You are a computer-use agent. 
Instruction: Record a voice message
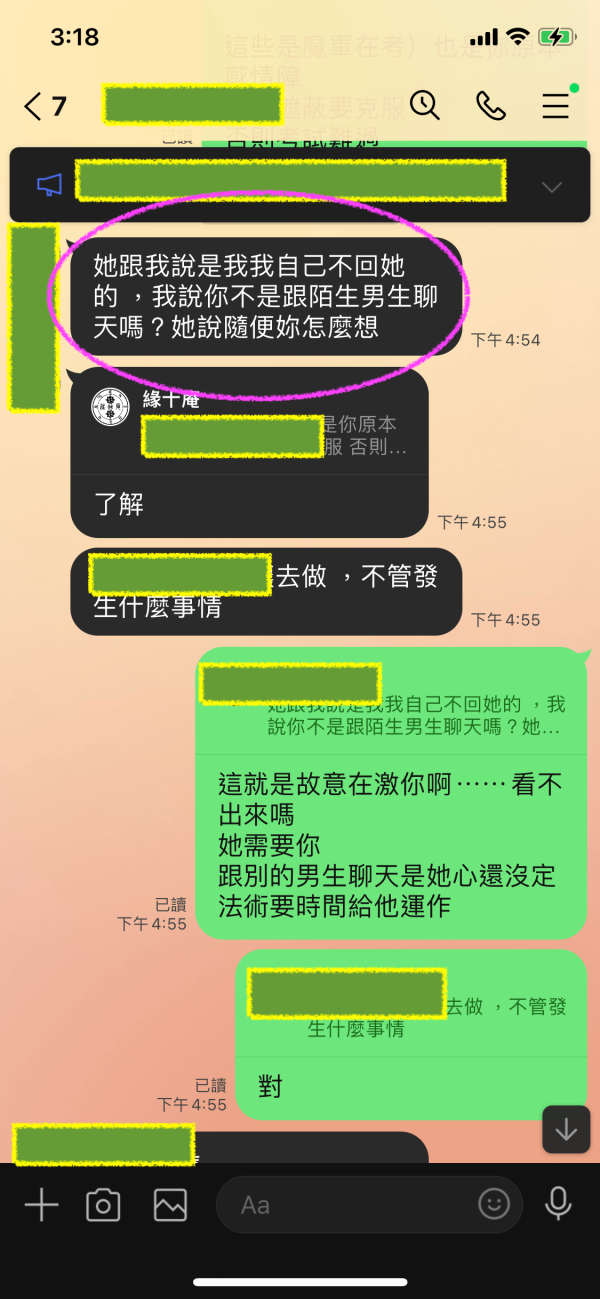click(x=558, y=1204)
